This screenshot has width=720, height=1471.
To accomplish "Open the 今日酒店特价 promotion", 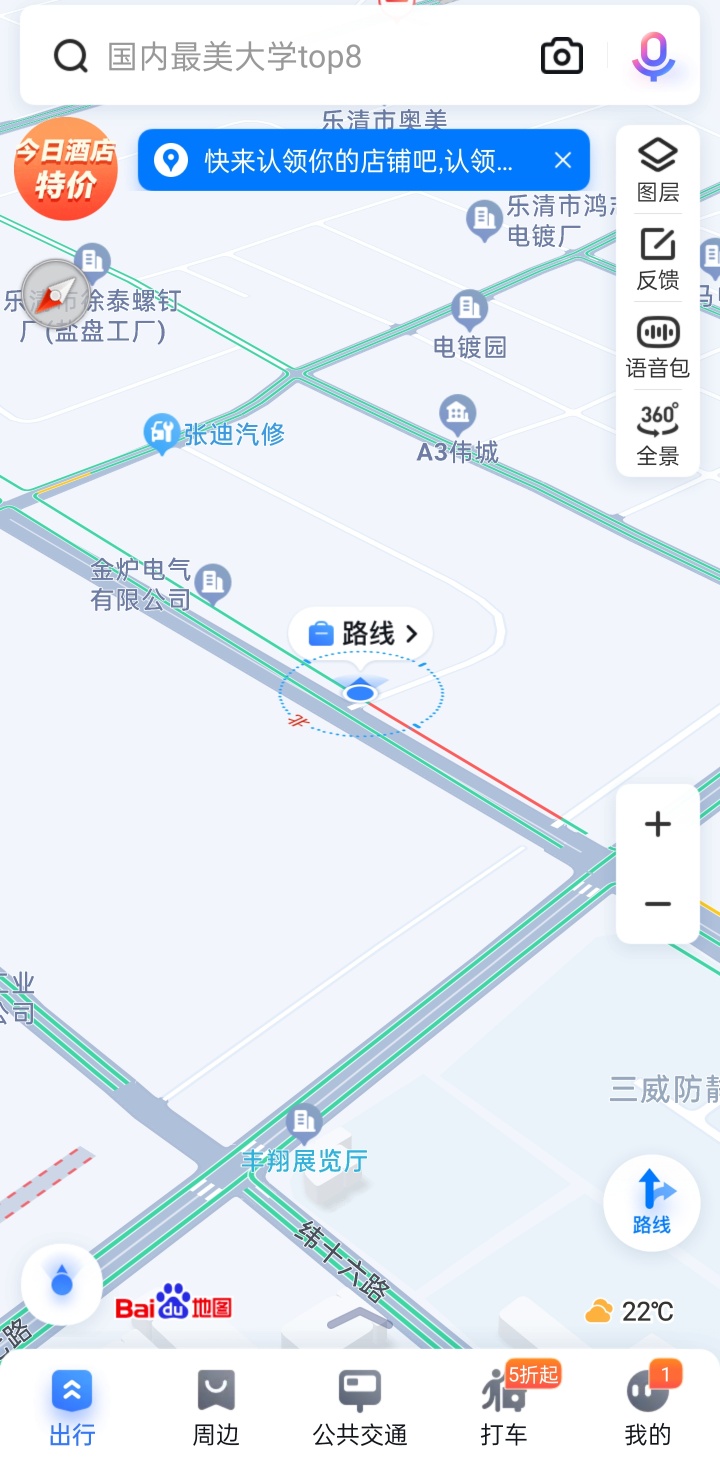I will pos(66,168).
